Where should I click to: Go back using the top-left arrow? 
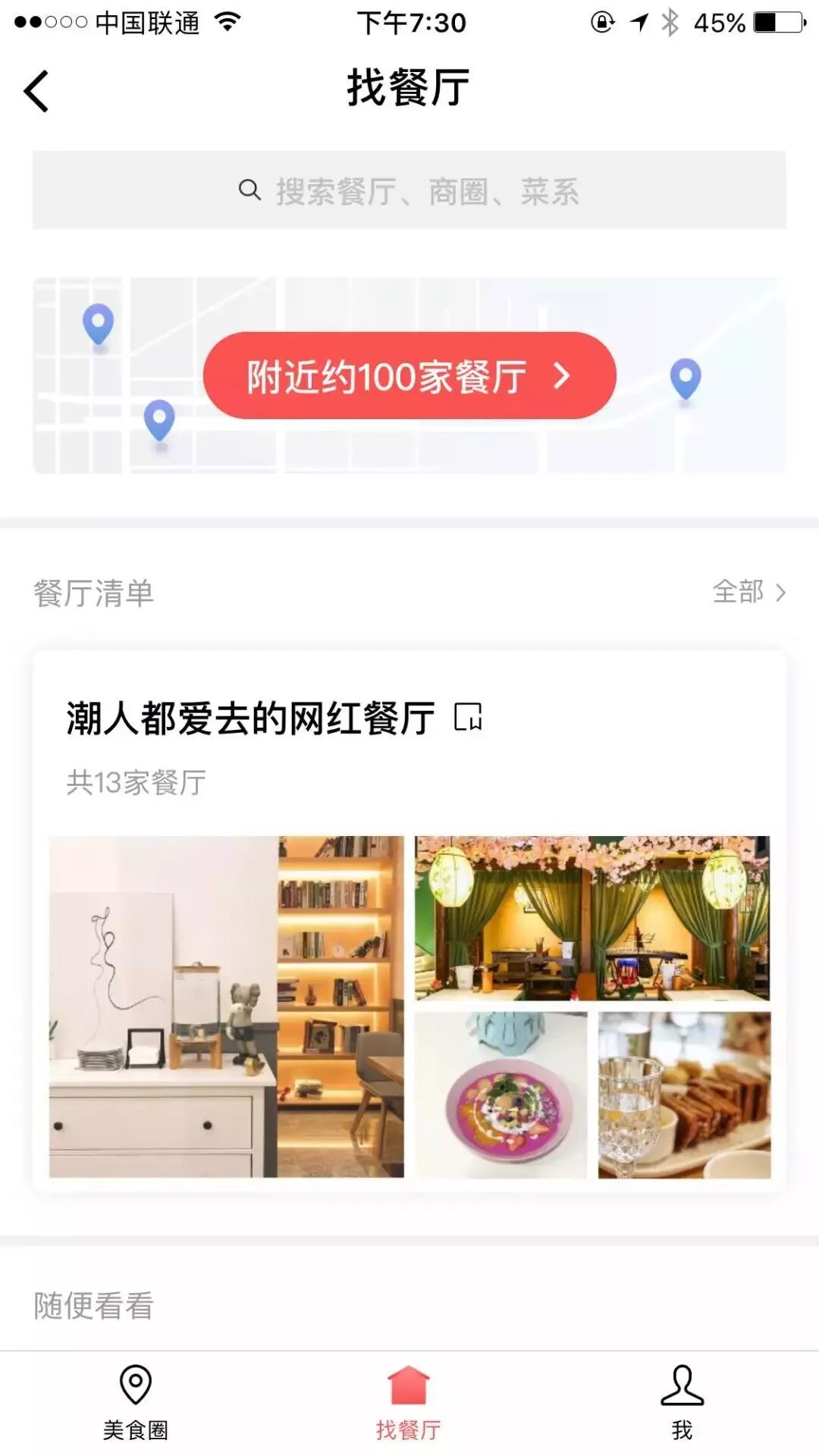(36, 91)
